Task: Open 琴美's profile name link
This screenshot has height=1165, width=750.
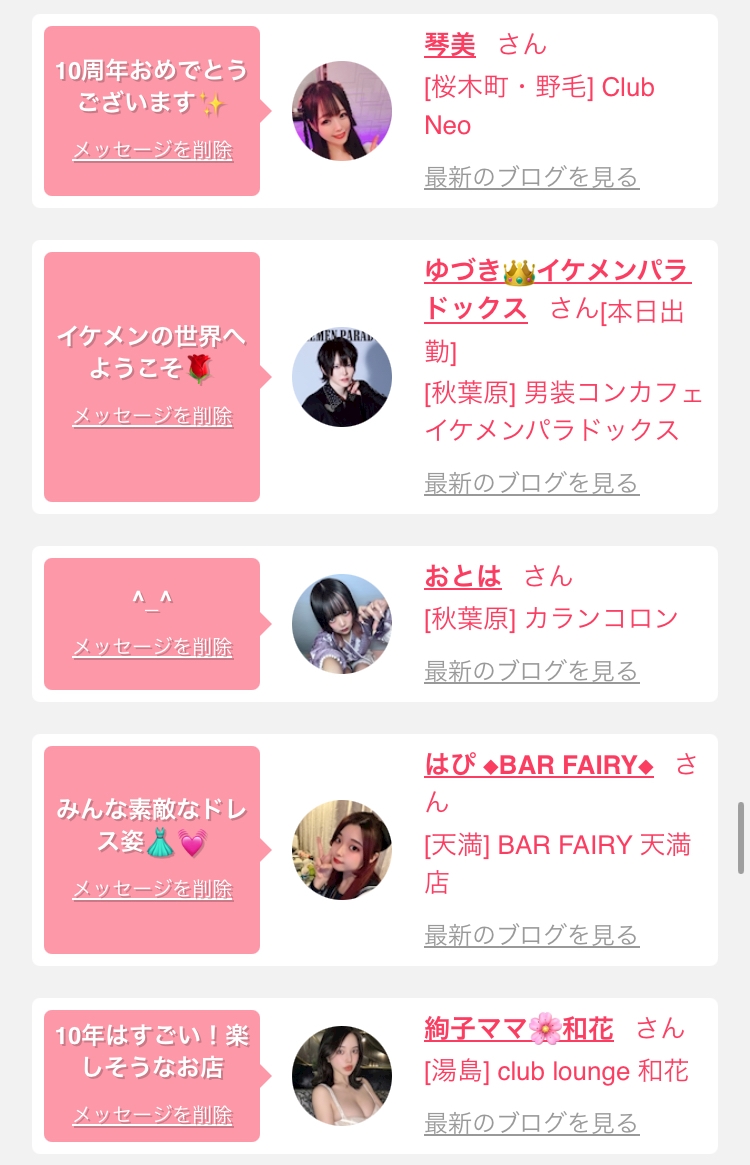Action: pos(450,45)
